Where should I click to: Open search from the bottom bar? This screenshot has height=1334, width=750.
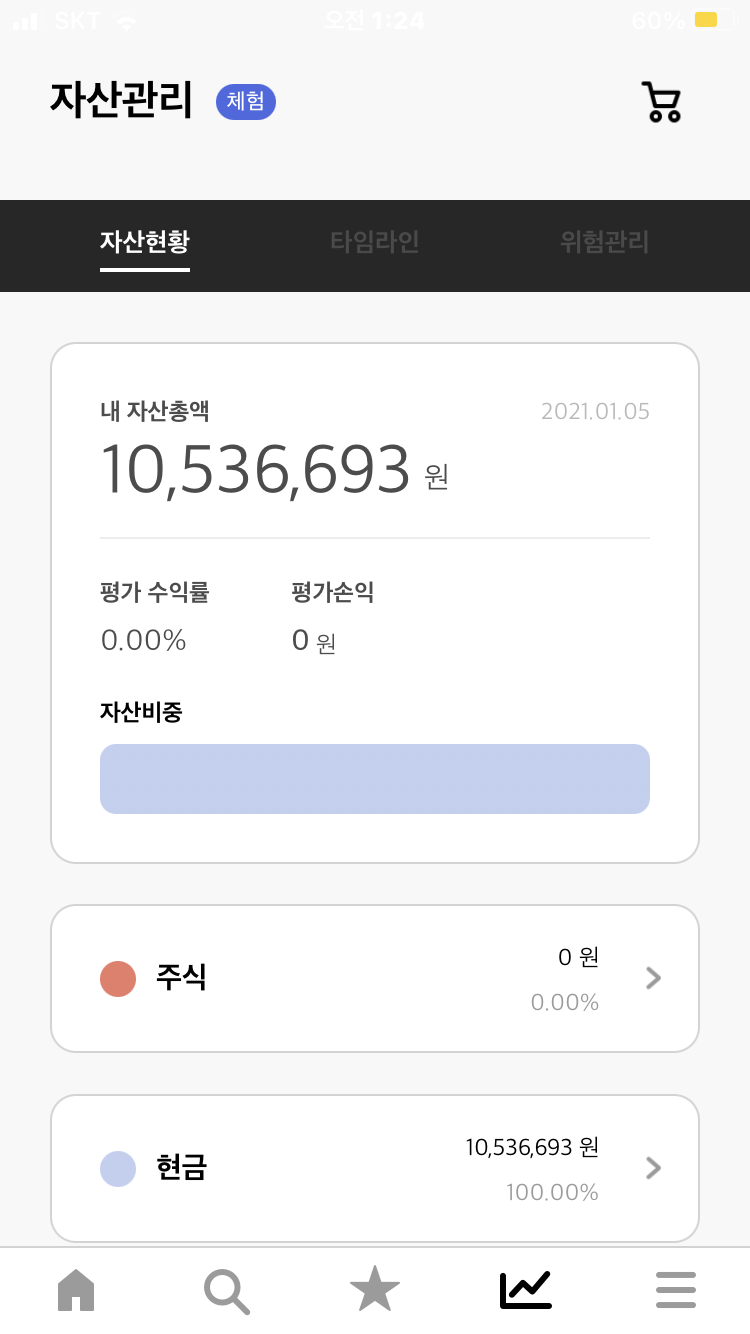(227, 1291)
